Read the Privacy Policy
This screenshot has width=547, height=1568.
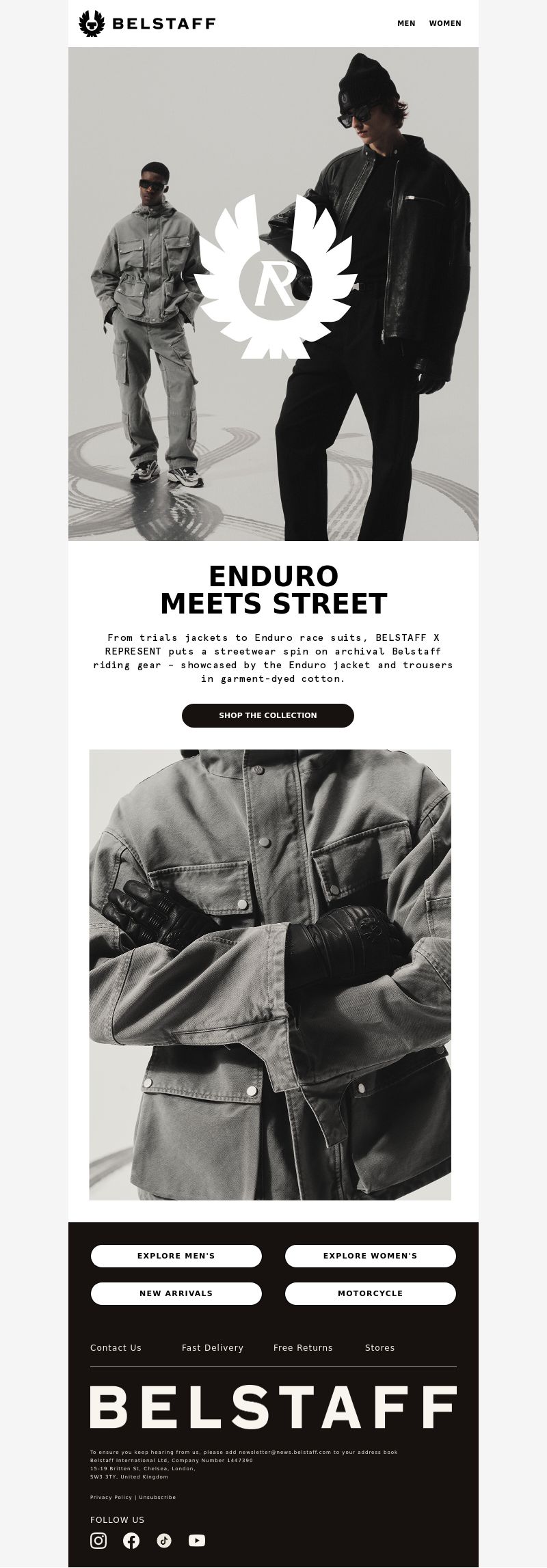pyautogui.click(x=111, y=1497)
